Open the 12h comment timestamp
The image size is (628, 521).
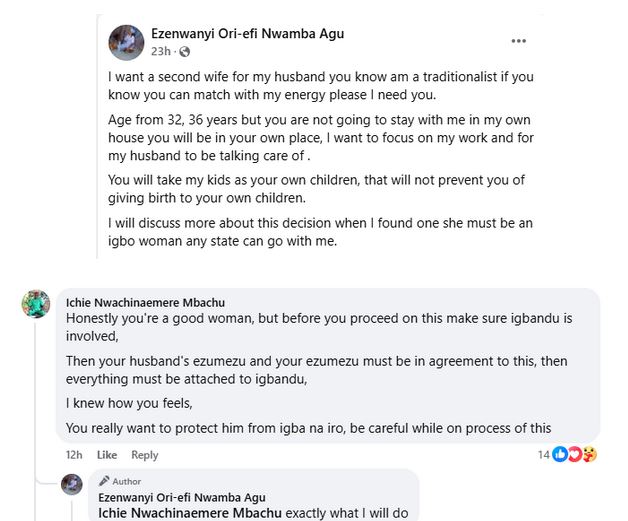(x=74, y=455)
